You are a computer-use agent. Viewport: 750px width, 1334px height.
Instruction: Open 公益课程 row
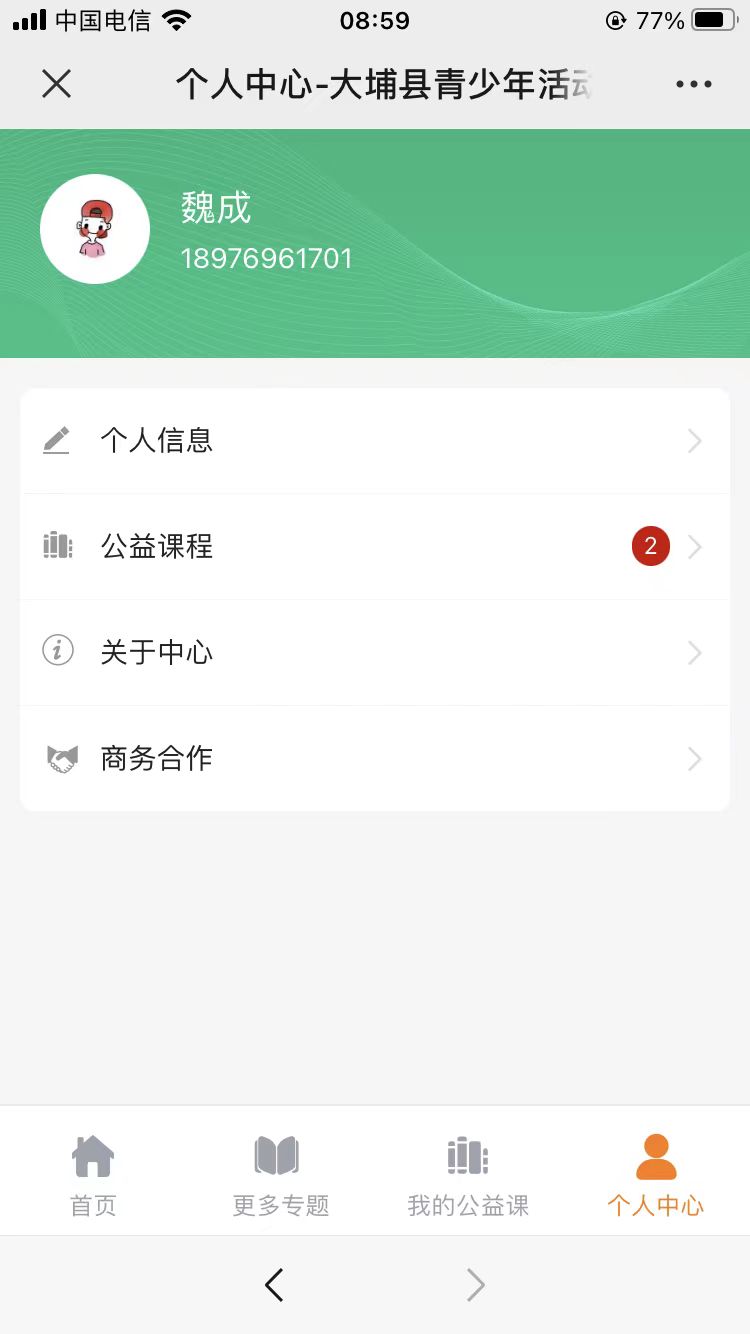(x=374, y=547)
